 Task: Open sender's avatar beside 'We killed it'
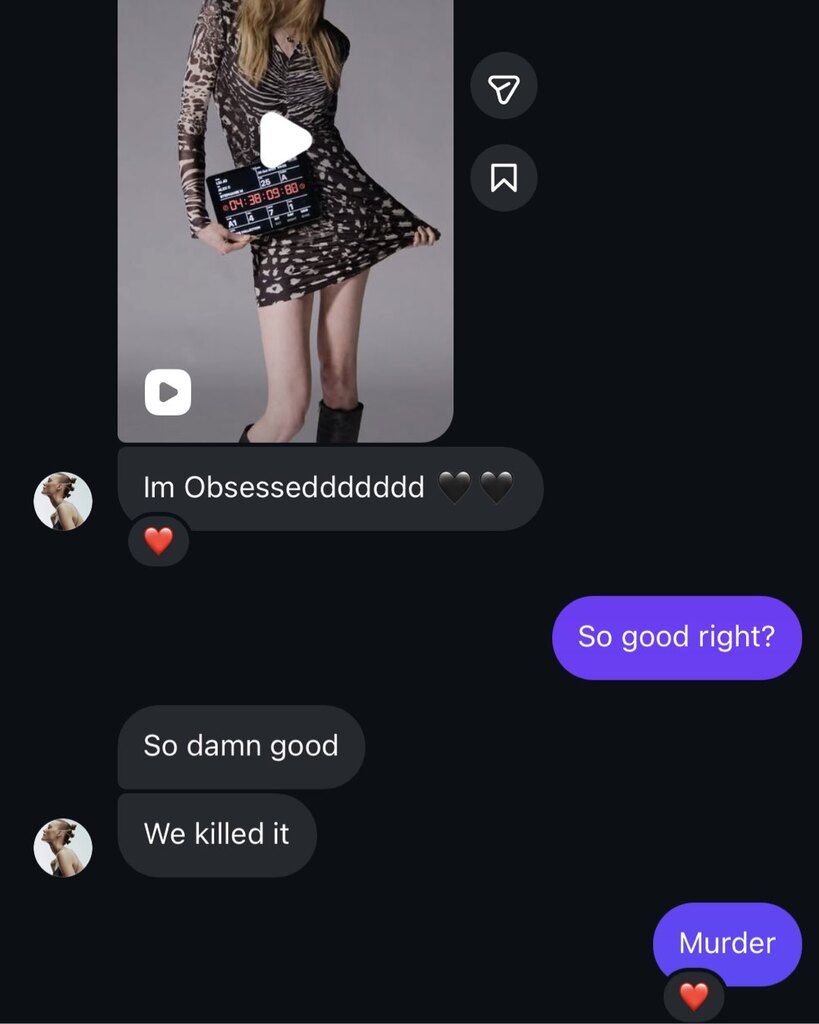[63, 848]
